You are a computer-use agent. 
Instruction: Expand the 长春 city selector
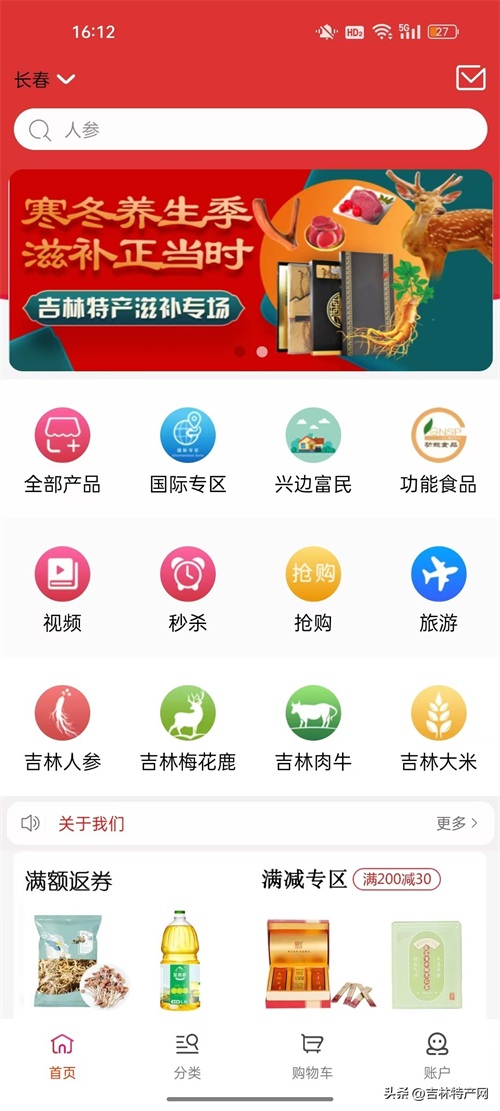[x=45, y=79]
